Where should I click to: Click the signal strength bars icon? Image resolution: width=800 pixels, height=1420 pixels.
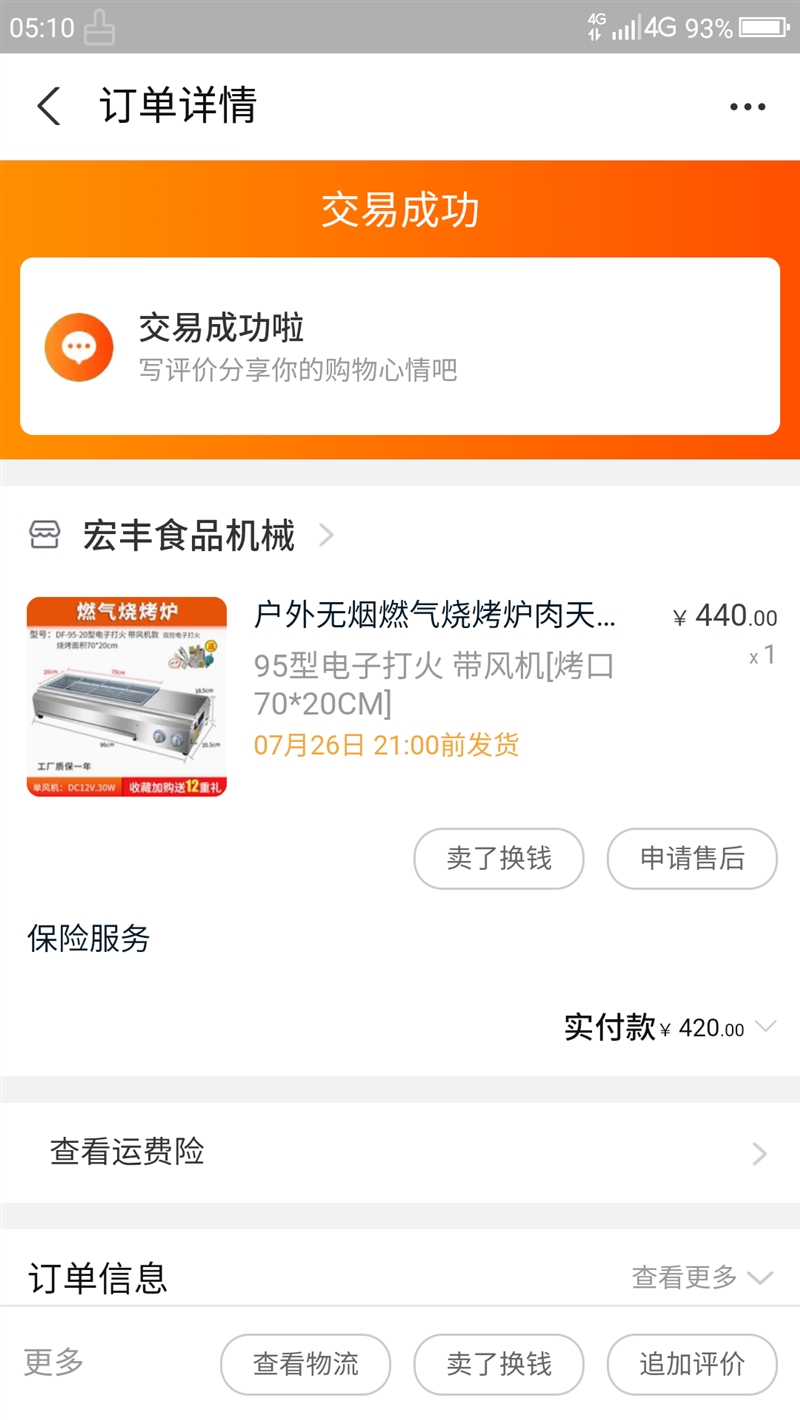(x=627, y=27)
